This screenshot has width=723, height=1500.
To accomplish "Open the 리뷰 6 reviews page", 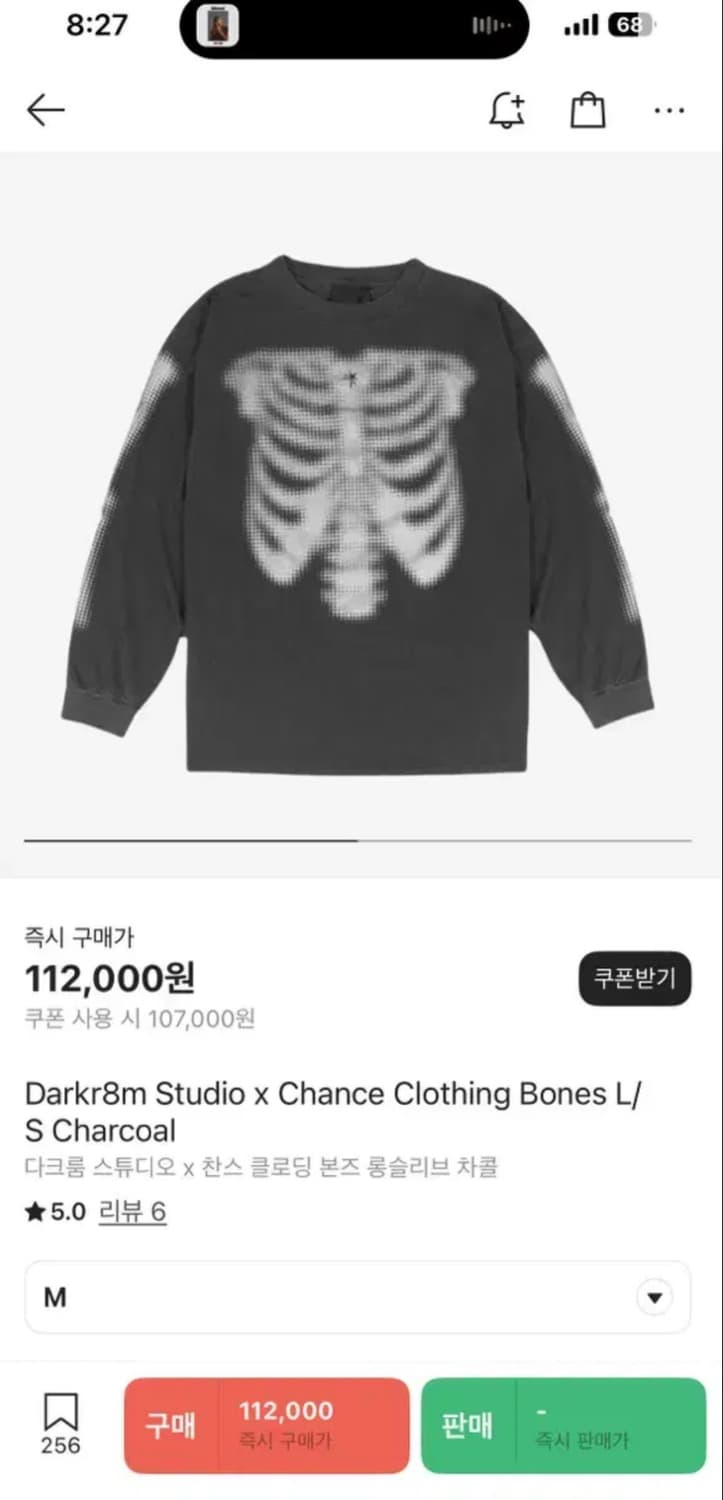I will [133, 1211].
